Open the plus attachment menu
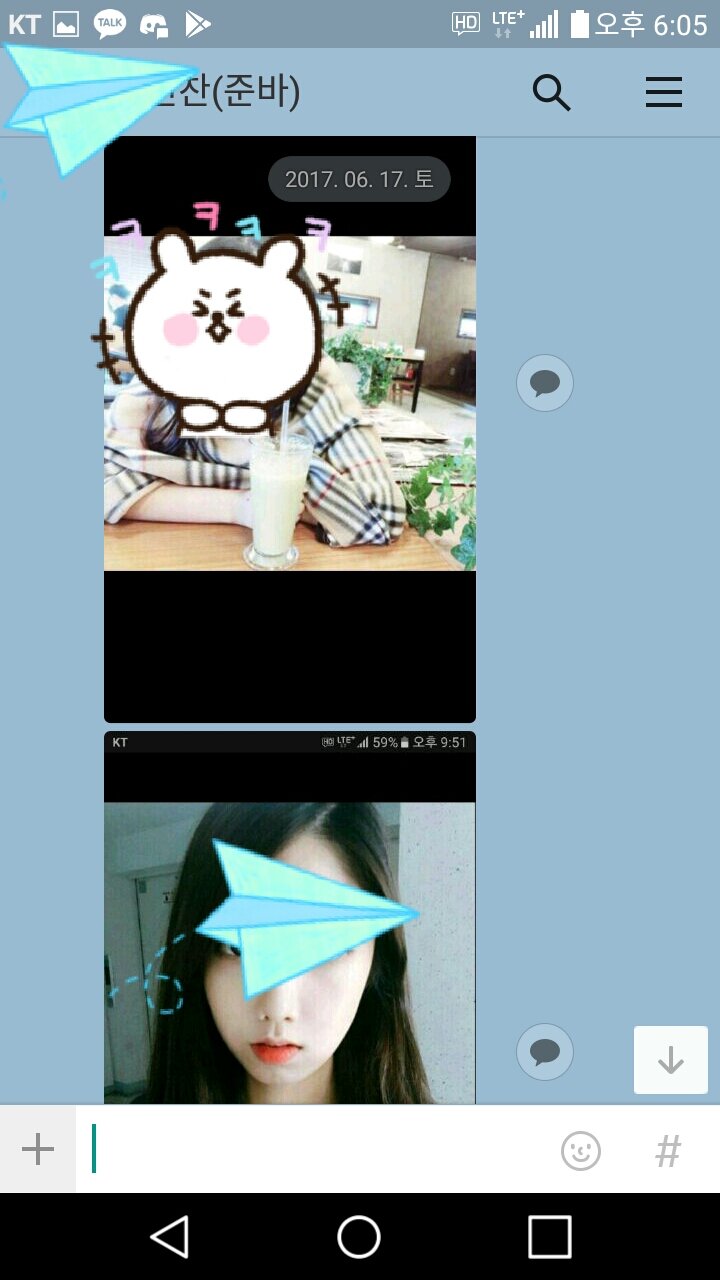Image resolution: width=720 pixels, height=1280 pixels. click(38, 1149)
